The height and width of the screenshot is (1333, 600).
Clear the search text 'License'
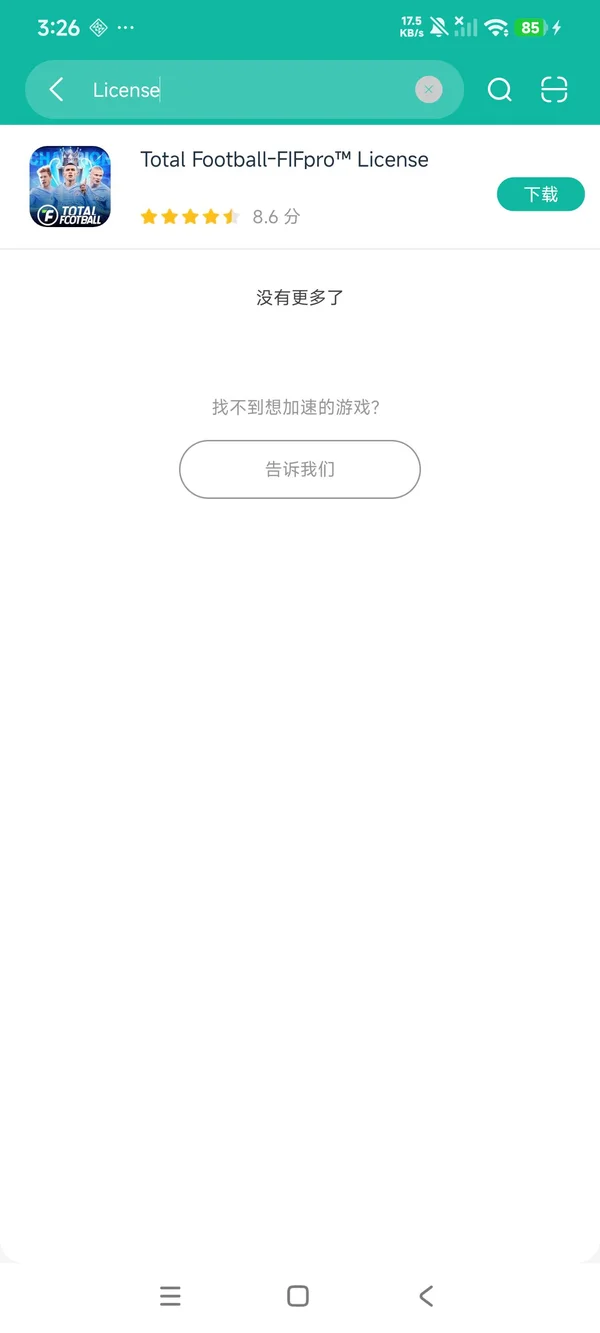pyautogui.click(x=428, y=90)
